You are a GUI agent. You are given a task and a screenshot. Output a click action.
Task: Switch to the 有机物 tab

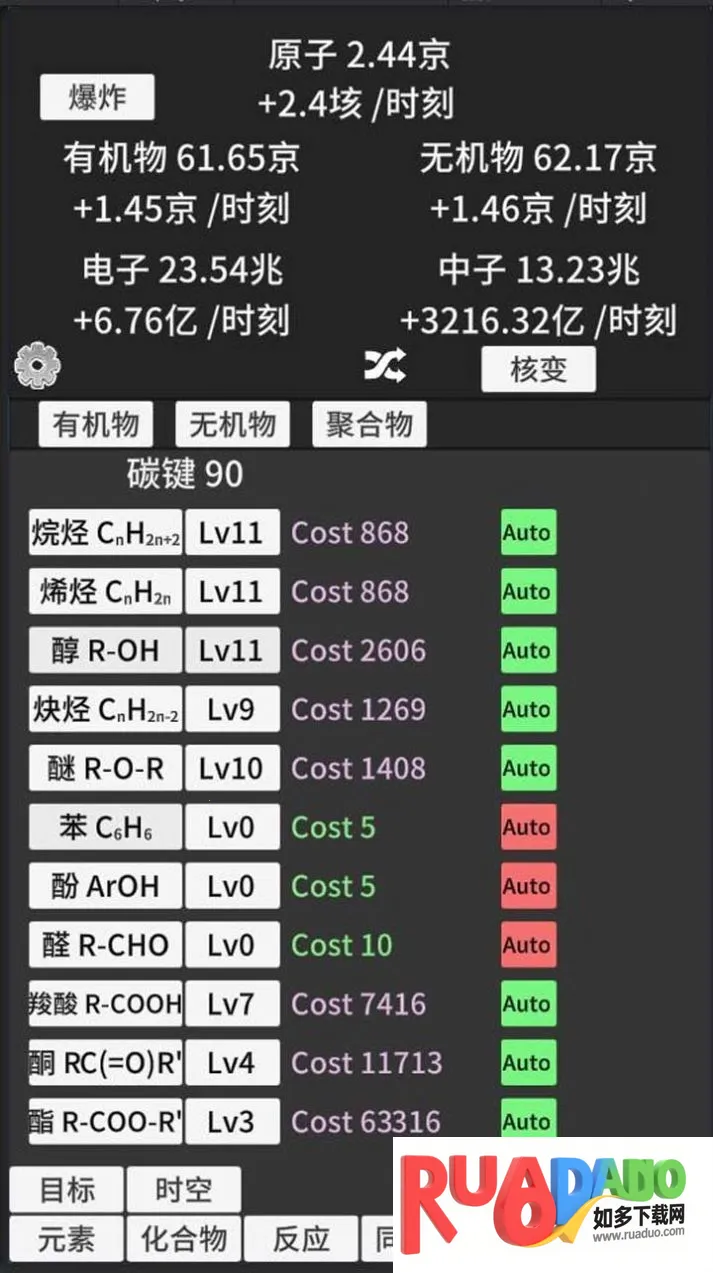[96, 424]
